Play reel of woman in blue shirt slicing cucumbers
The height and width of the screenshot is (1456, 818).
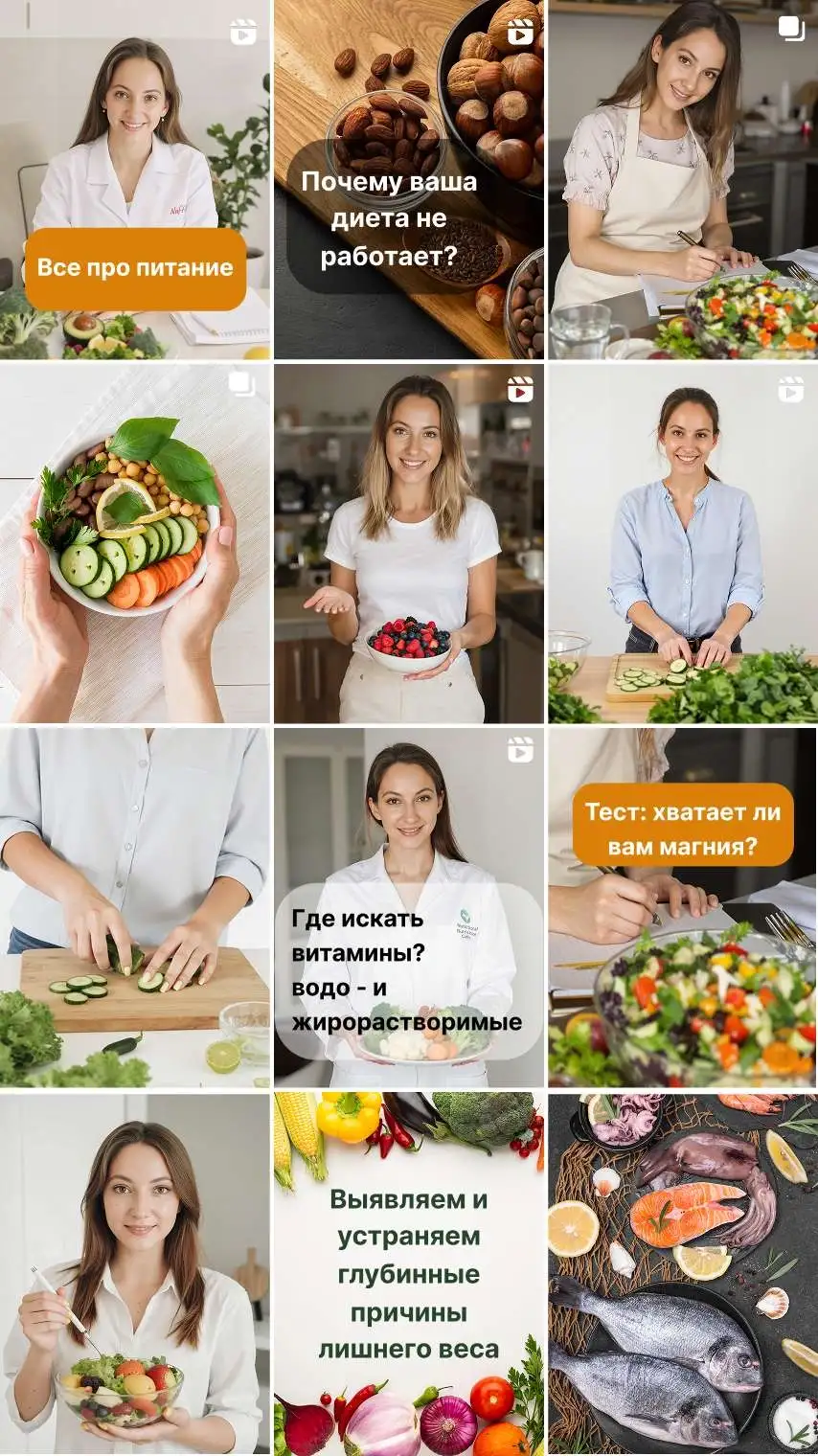click(x=683, y=543)
